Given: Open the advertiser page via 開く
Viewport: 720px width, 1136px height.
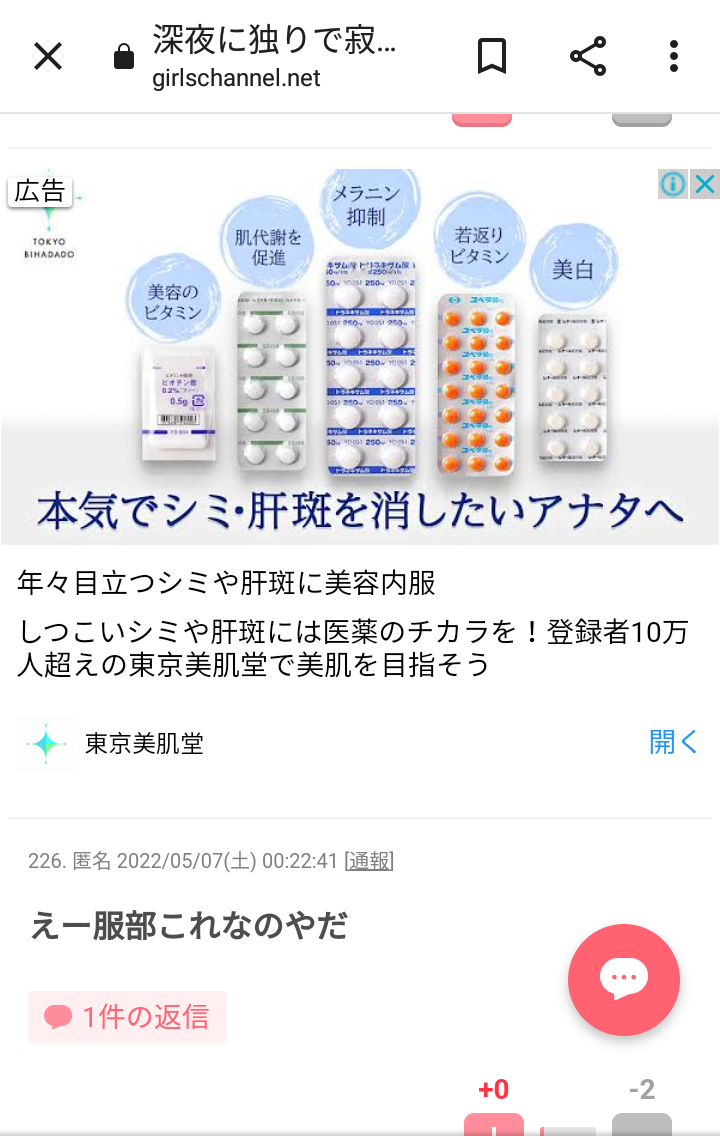Looking at the screenshot, I should [673, 741].
